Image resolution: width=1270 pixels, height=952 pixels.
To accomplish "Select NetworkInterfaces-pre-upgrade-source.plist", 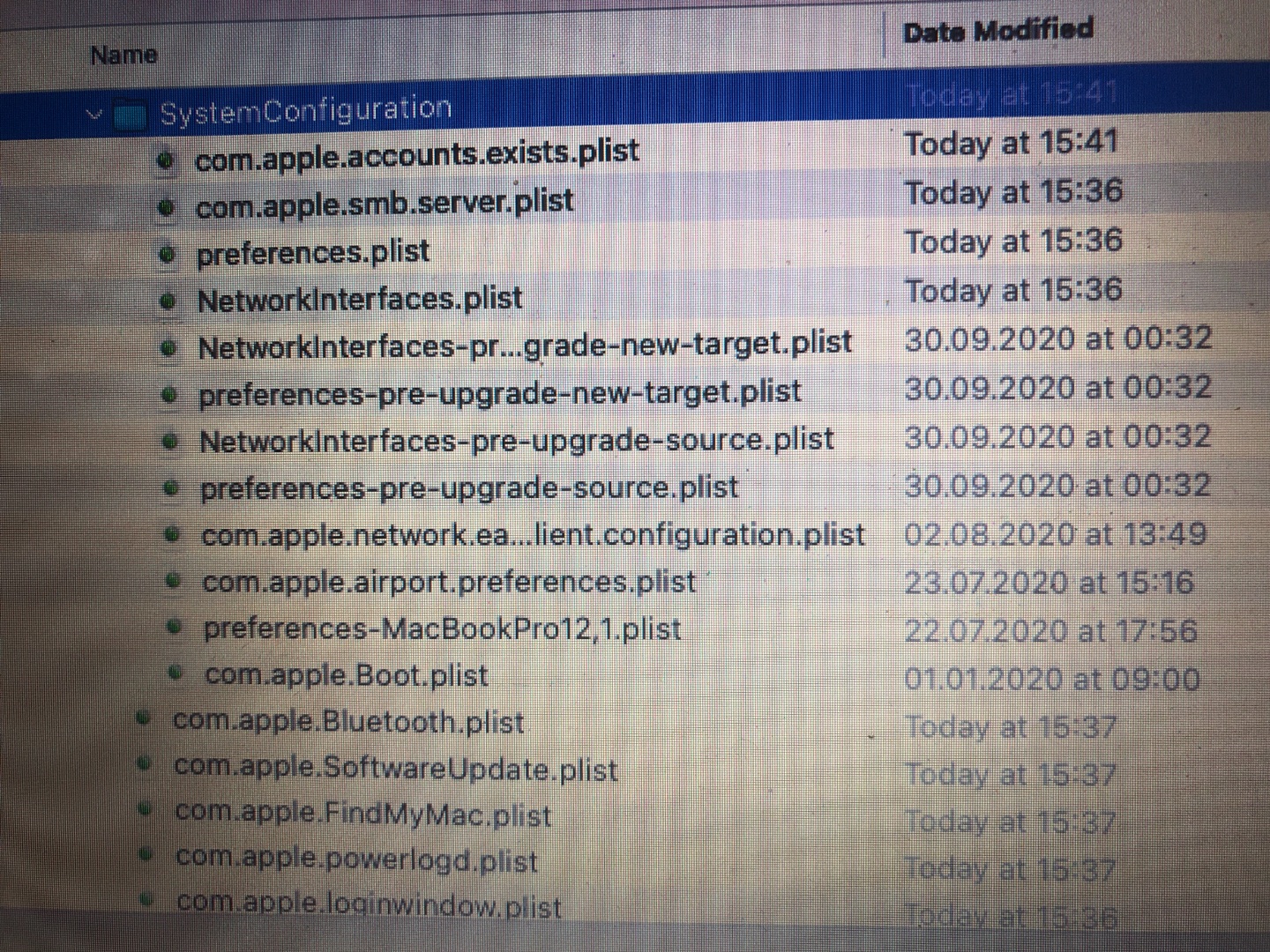I will coord(516,441).
